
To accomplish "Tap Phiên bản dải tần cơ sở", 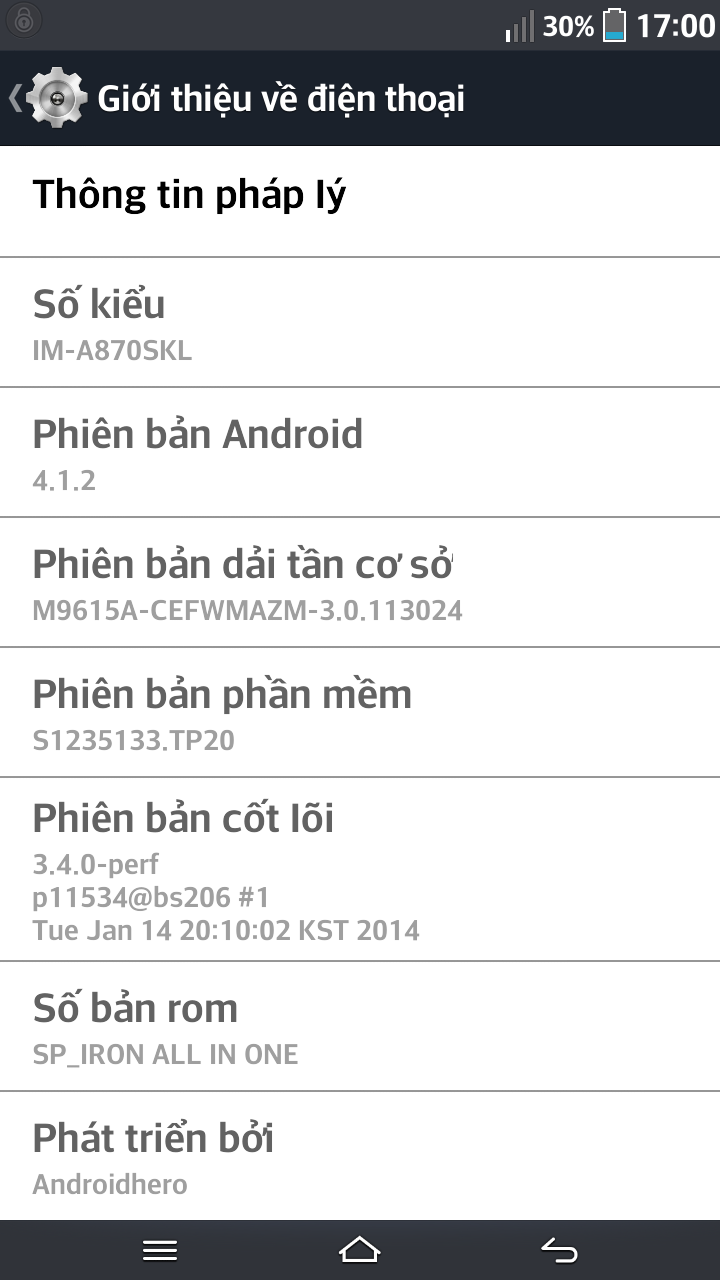I will 360,582.
